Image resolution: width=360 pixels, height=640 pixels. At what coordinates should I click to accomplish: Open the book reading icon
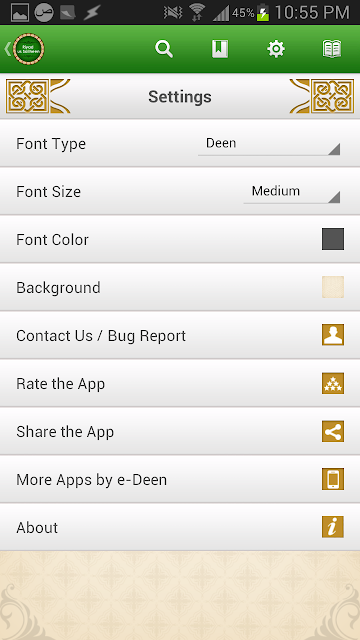(332, 49)
